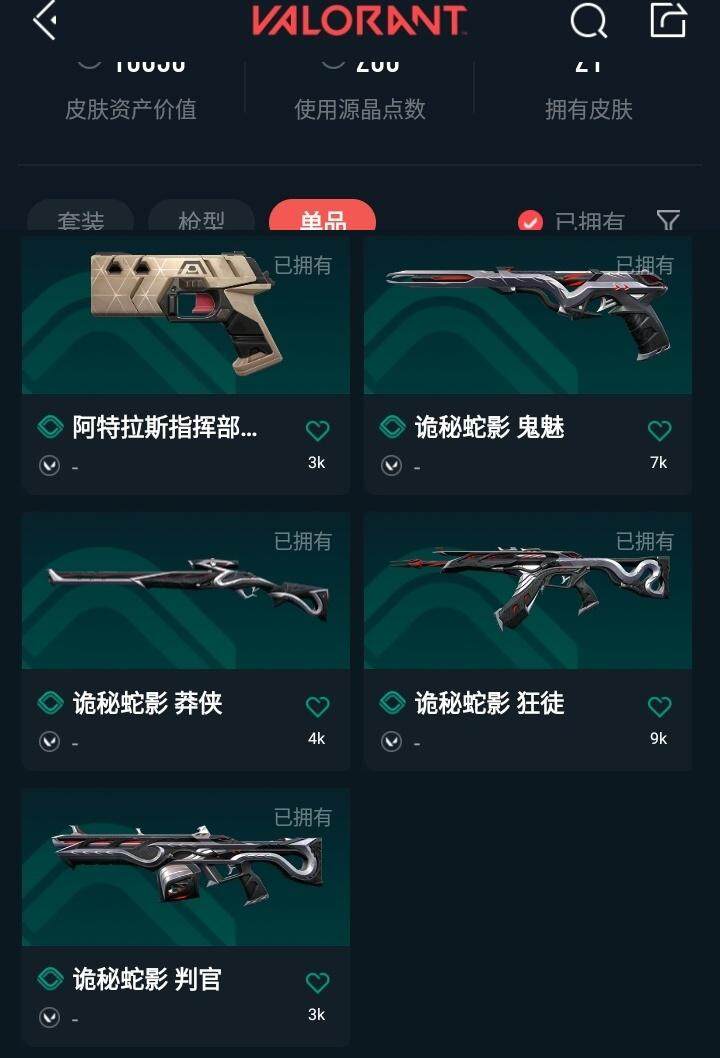Favorite the 诡秘蛇影 狂徒 skin
The width and height of the screenshot is (720, 1058).
click(x=659, y=707)
